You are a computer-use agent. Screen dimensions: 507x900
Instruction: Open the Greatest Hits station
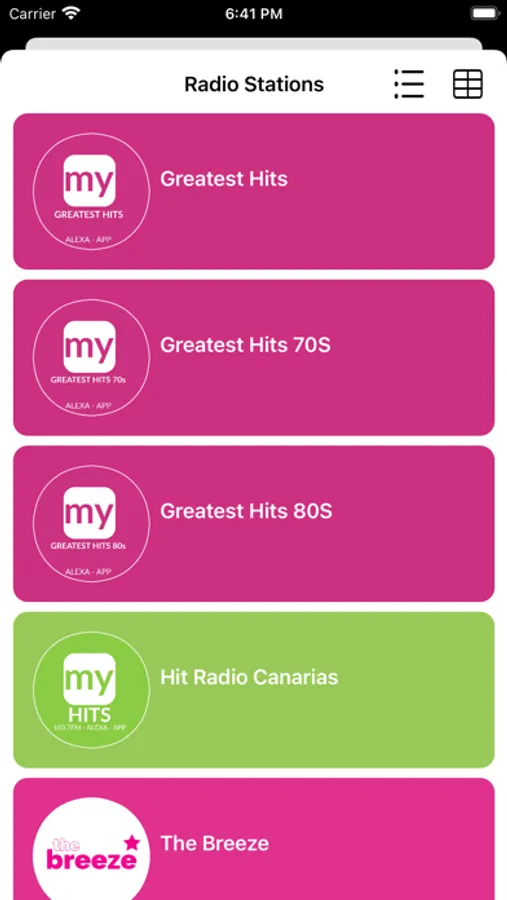(254, 191)
